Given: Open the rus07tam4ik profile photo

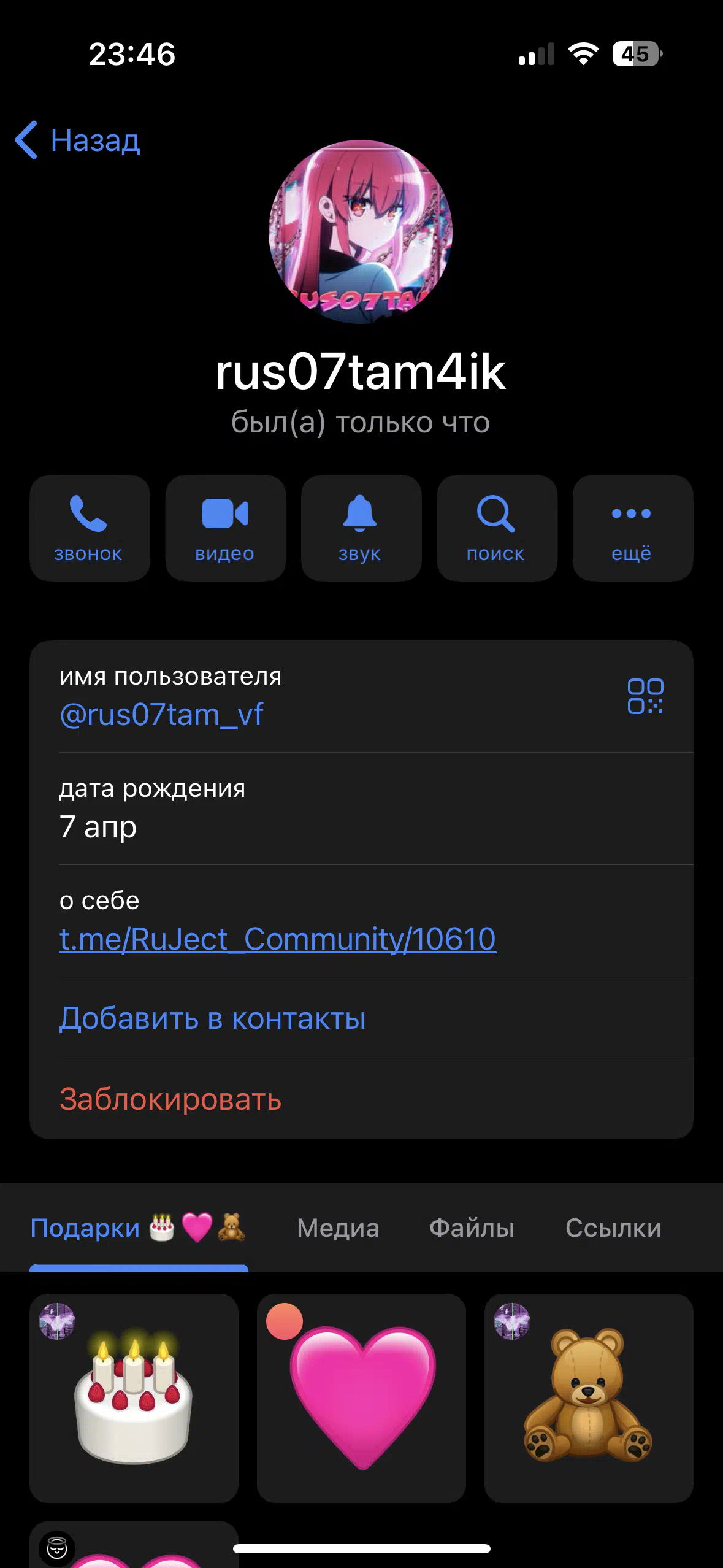Looking at the screenshot, I should click(361, 232).
